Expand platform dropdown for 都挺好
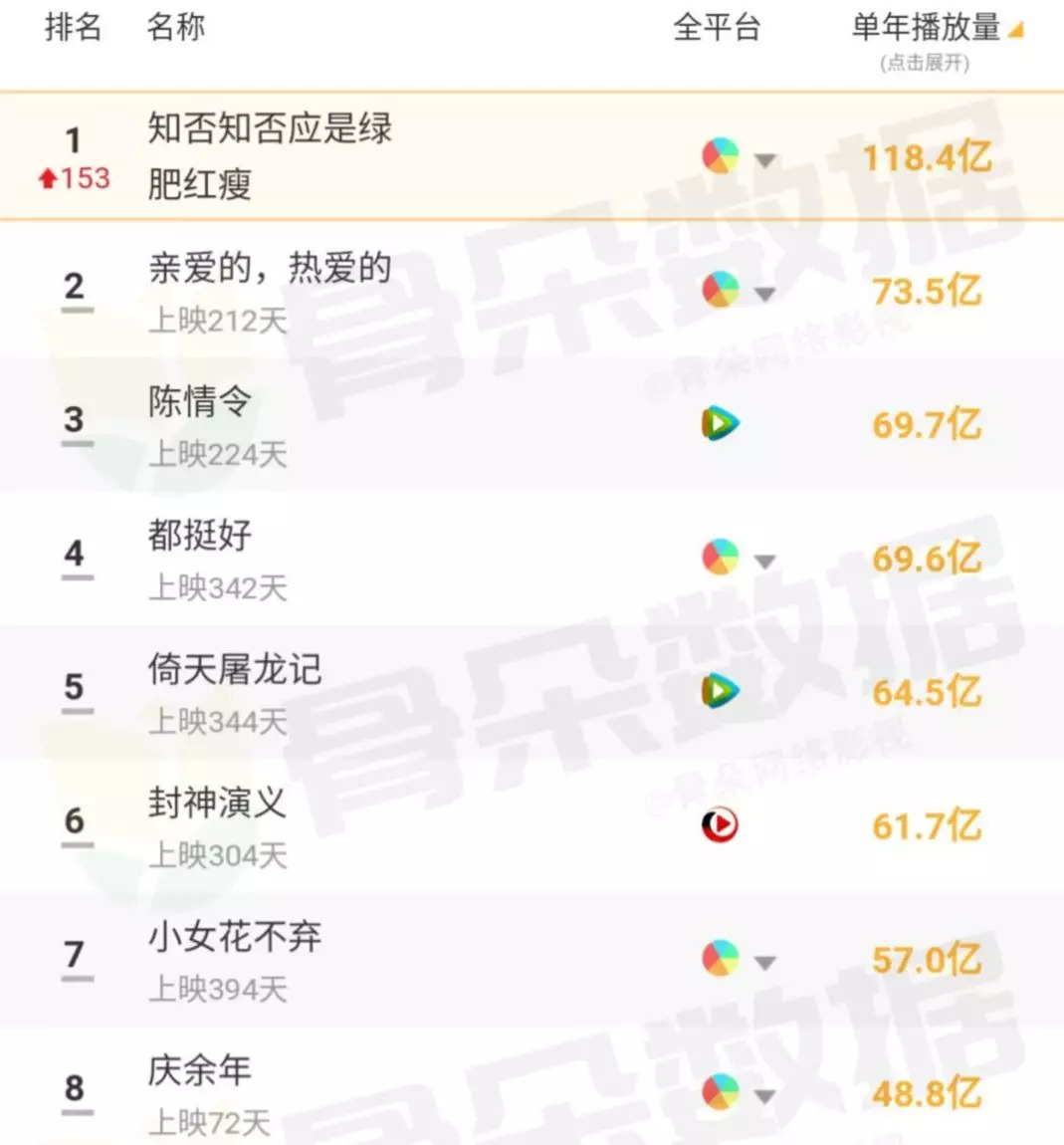 click(764, 562)
